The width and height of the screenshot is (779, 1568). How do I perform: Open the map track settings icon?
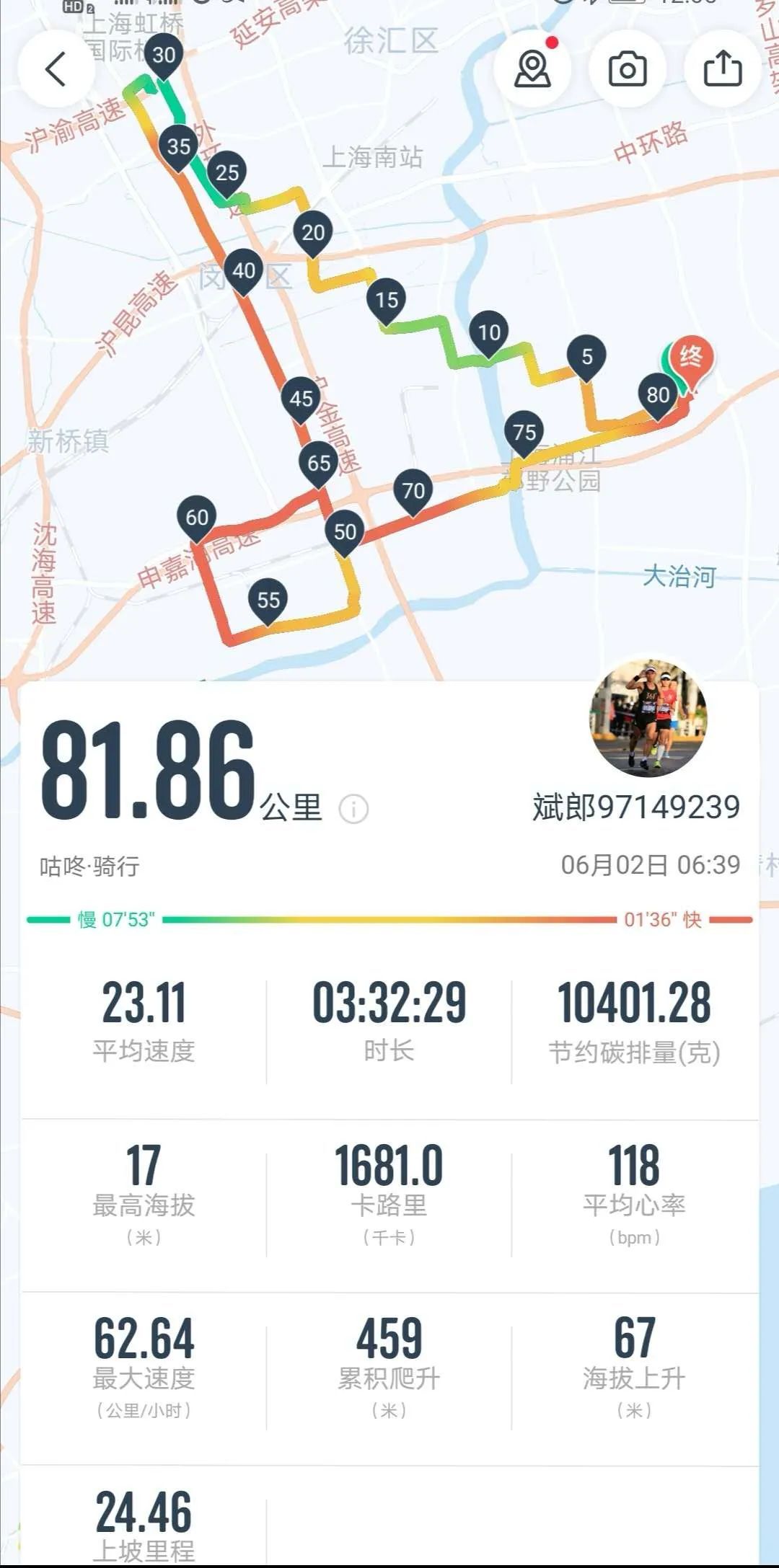[532, 69]
